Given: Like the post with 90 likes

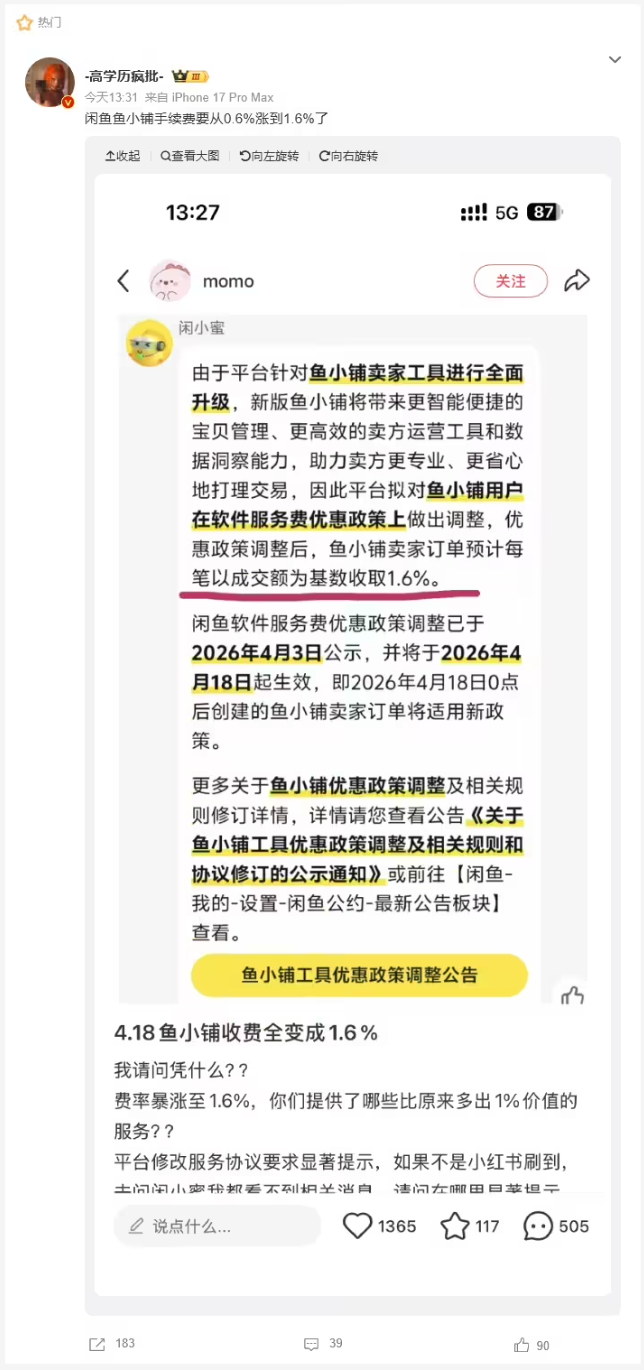Looking at the screenshot, I should coord(532,1344).
